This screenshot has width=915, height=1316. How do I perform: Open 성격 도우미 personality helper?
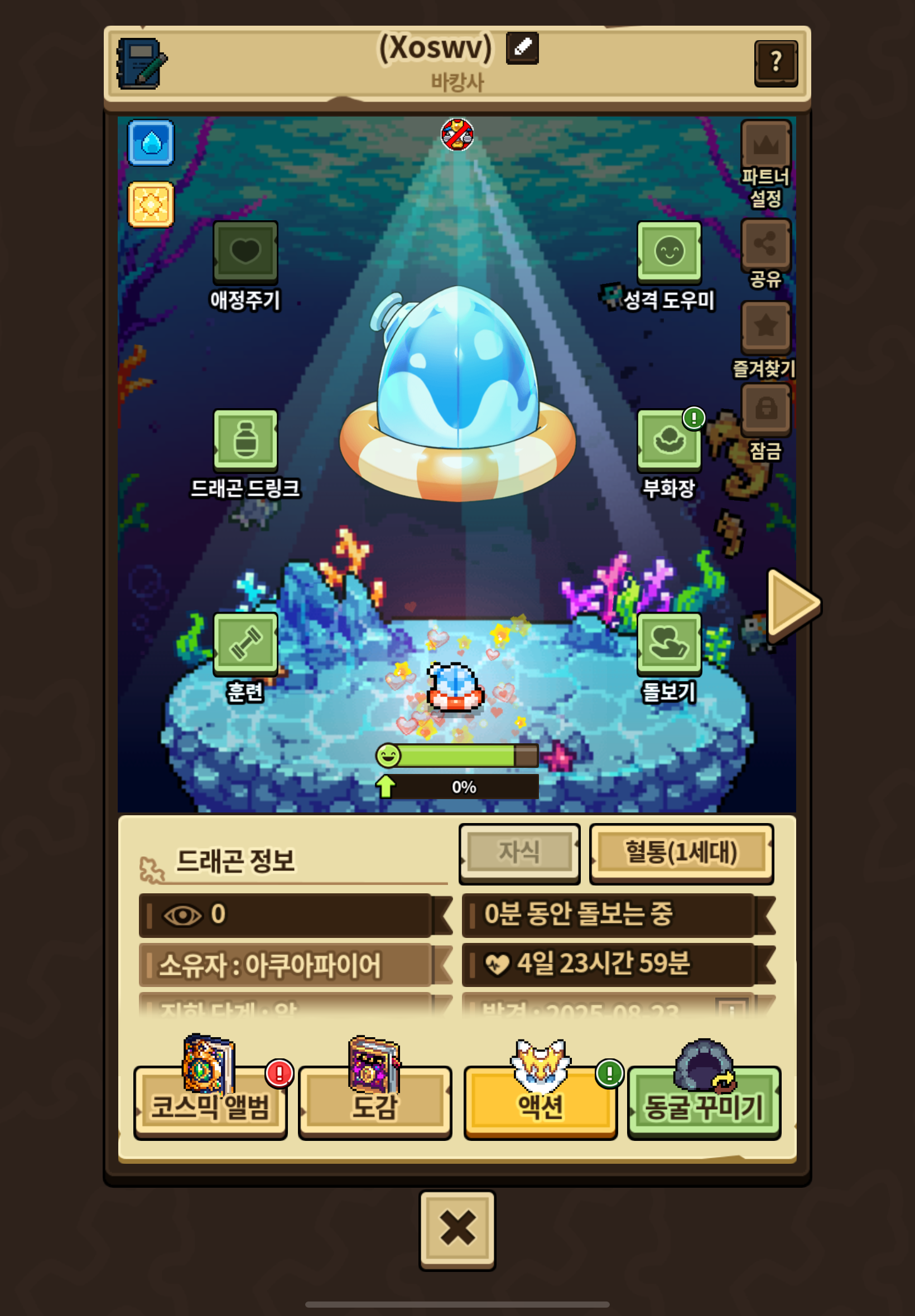tap(669, 251)
